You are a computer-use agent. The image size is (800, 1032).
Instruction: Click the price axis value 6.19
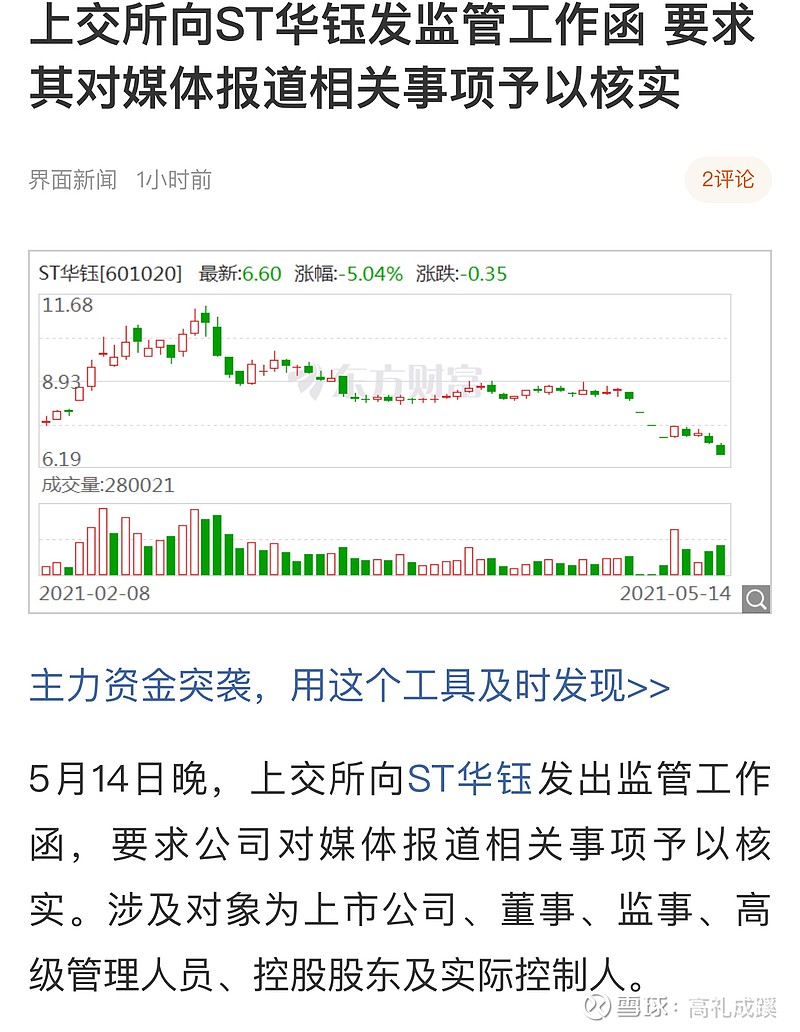(63, 460)
